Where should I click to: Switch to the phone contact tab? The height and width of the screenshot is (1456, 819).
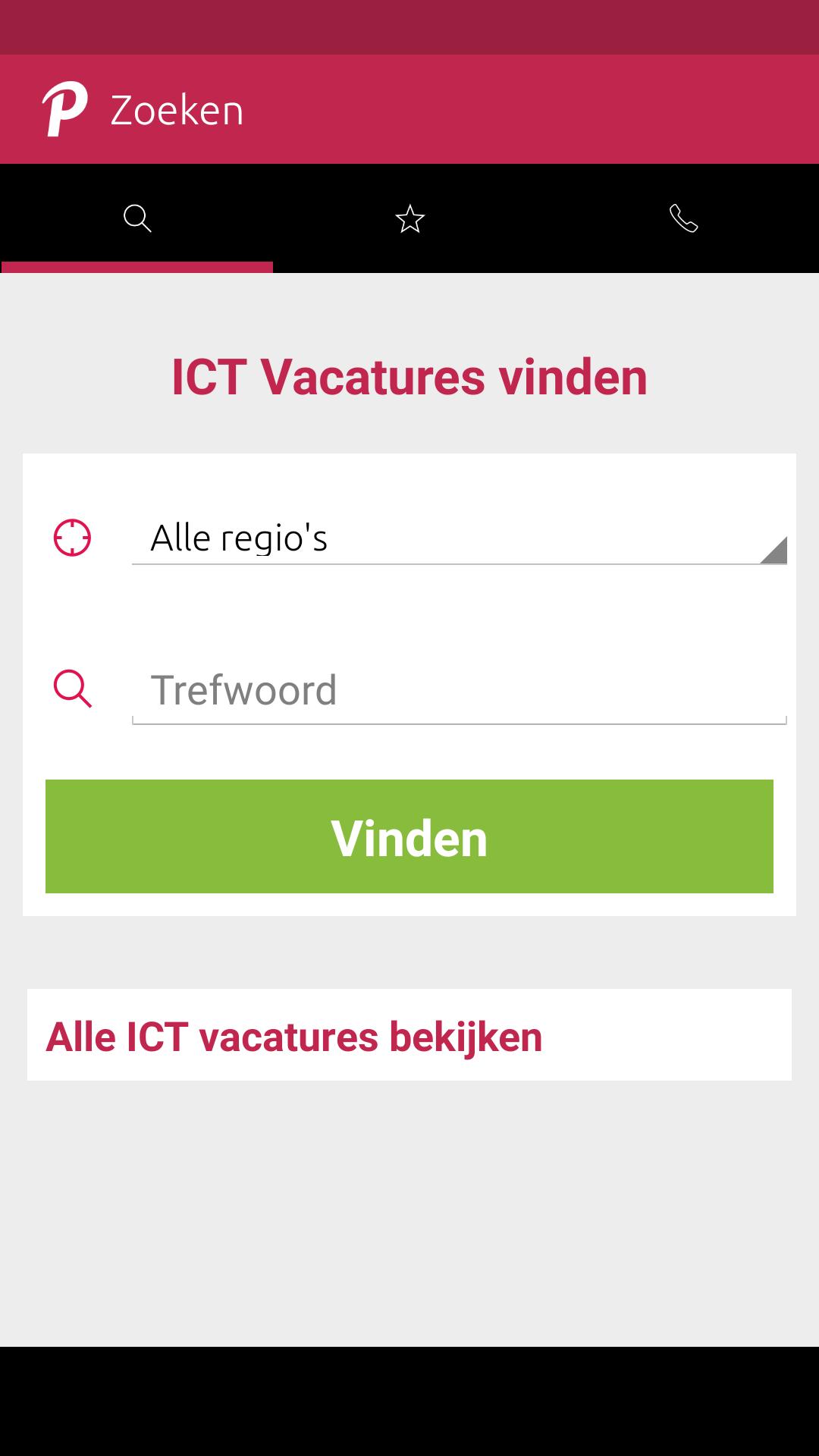click(x=682, y=219)
